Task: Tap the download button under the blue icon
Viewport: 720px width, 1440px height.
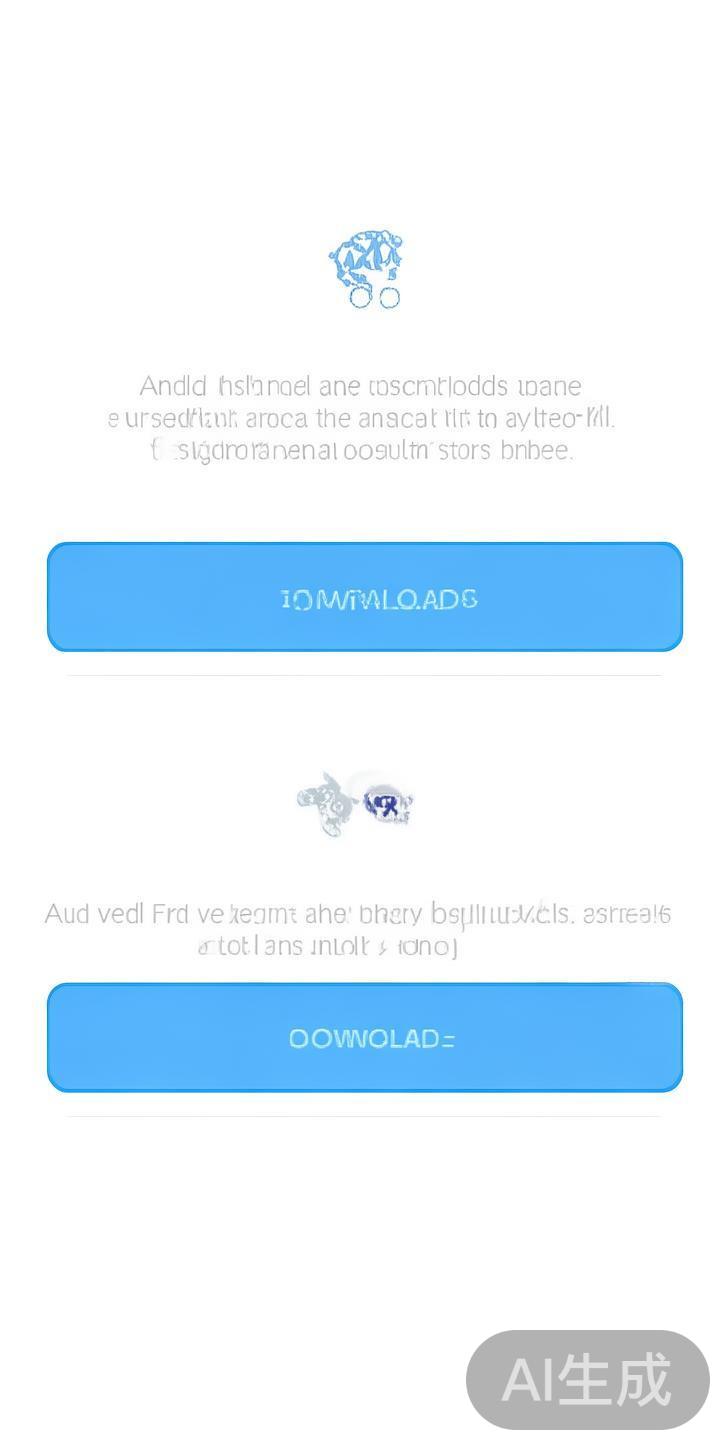Action: (365, 597)
